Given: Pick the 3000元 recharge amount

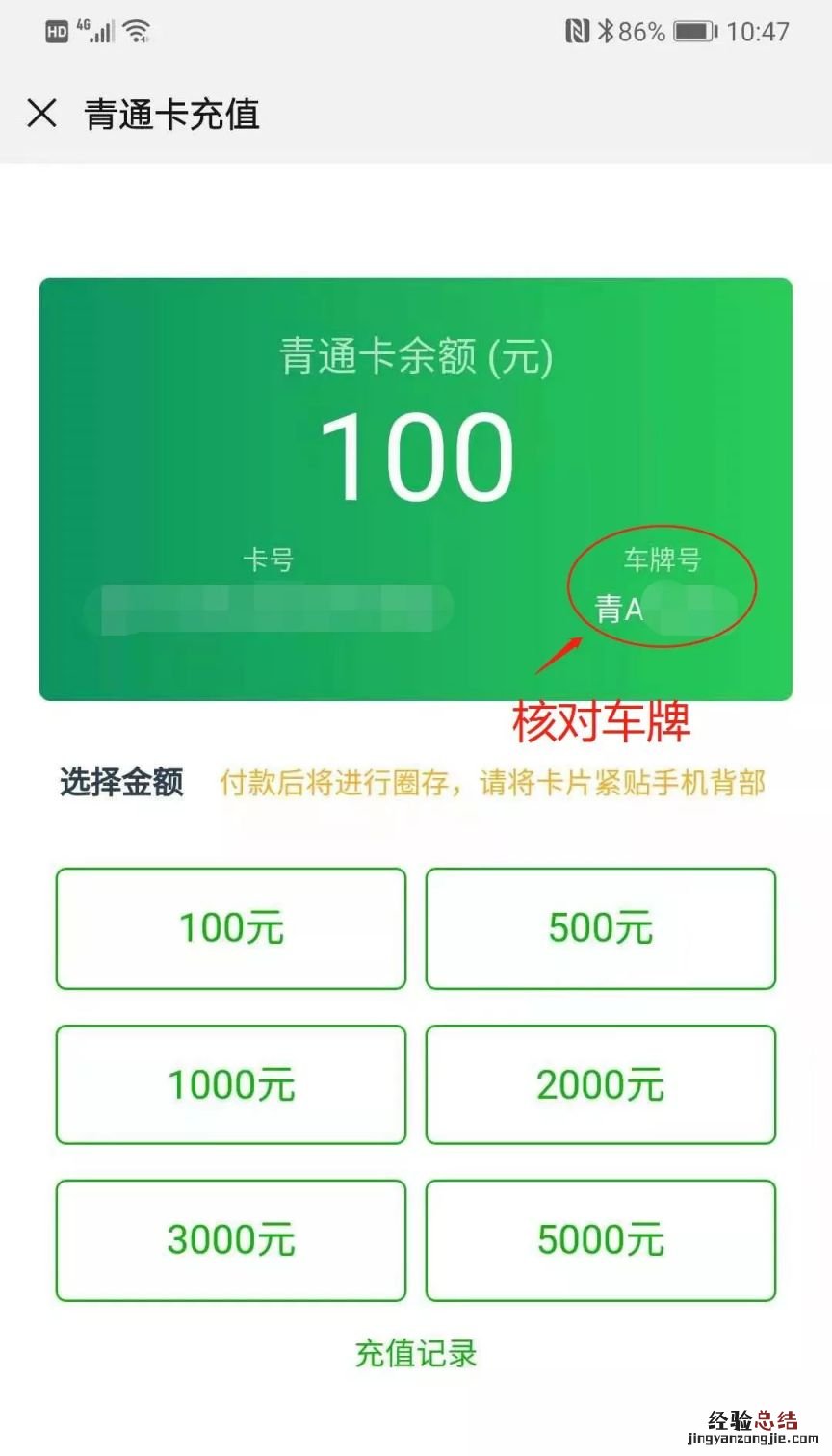Looking at the screenshot, I should click(x=230, y=1240).
